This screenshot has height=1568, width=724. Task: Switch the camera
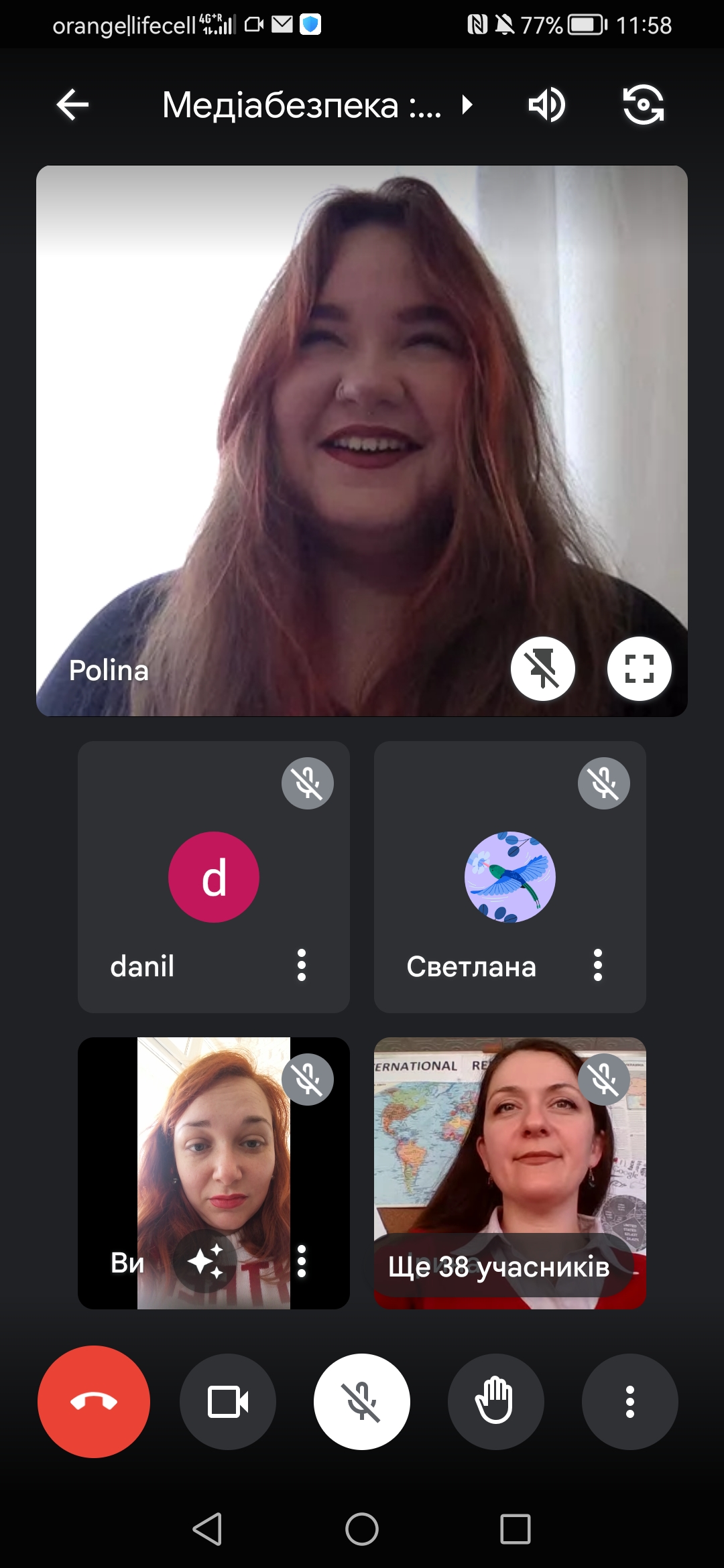pyautogui.click(x=643, y=105)
